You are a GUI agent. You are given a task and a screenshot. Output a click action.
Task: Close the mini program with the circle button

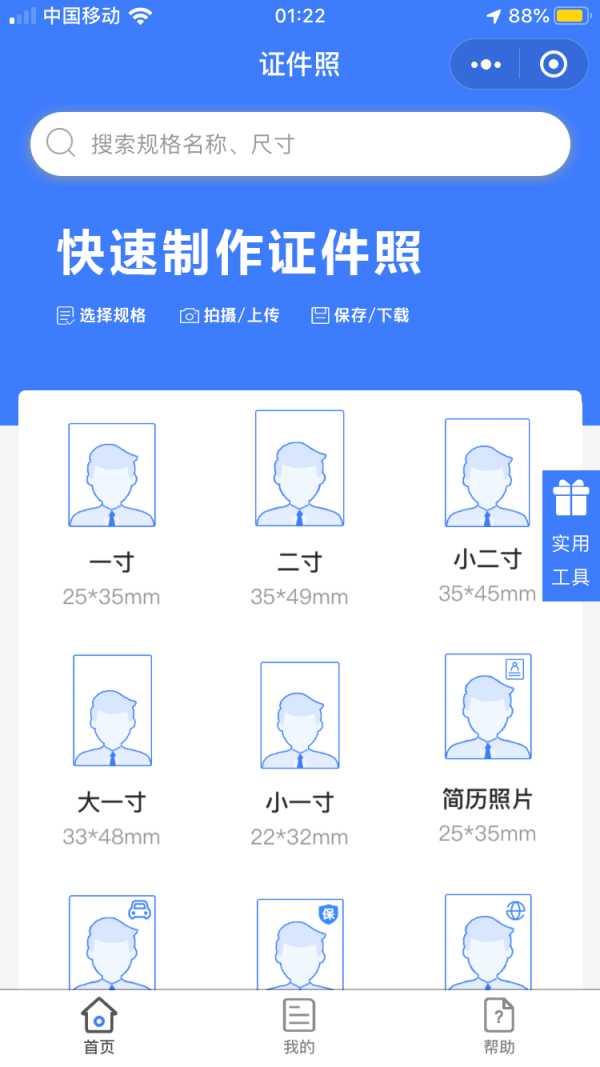point(553,65)
